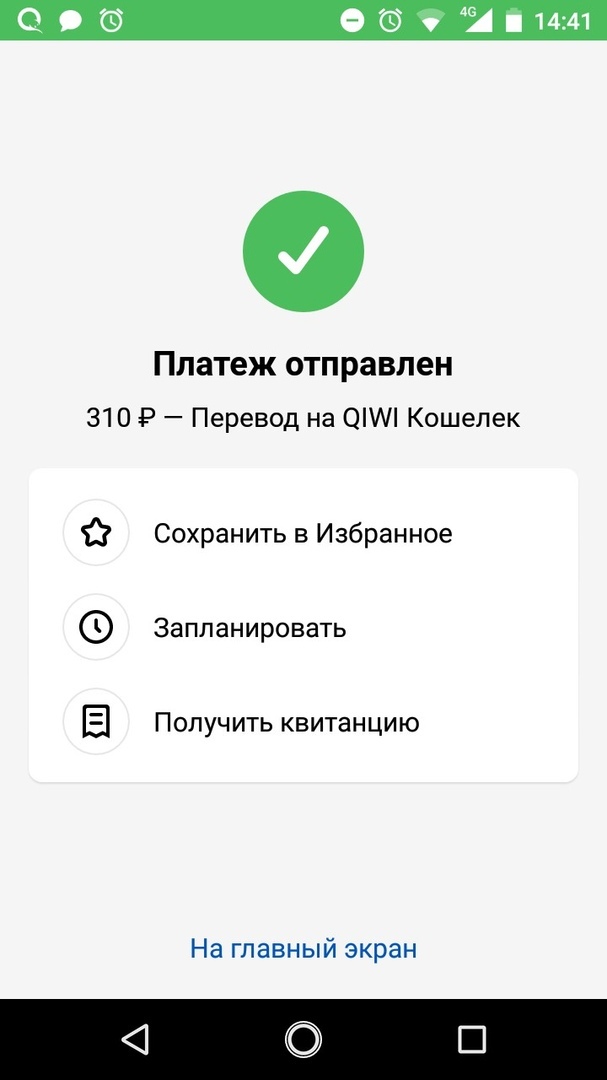
Task: Tap the system home button
Action: (303, 1039)
